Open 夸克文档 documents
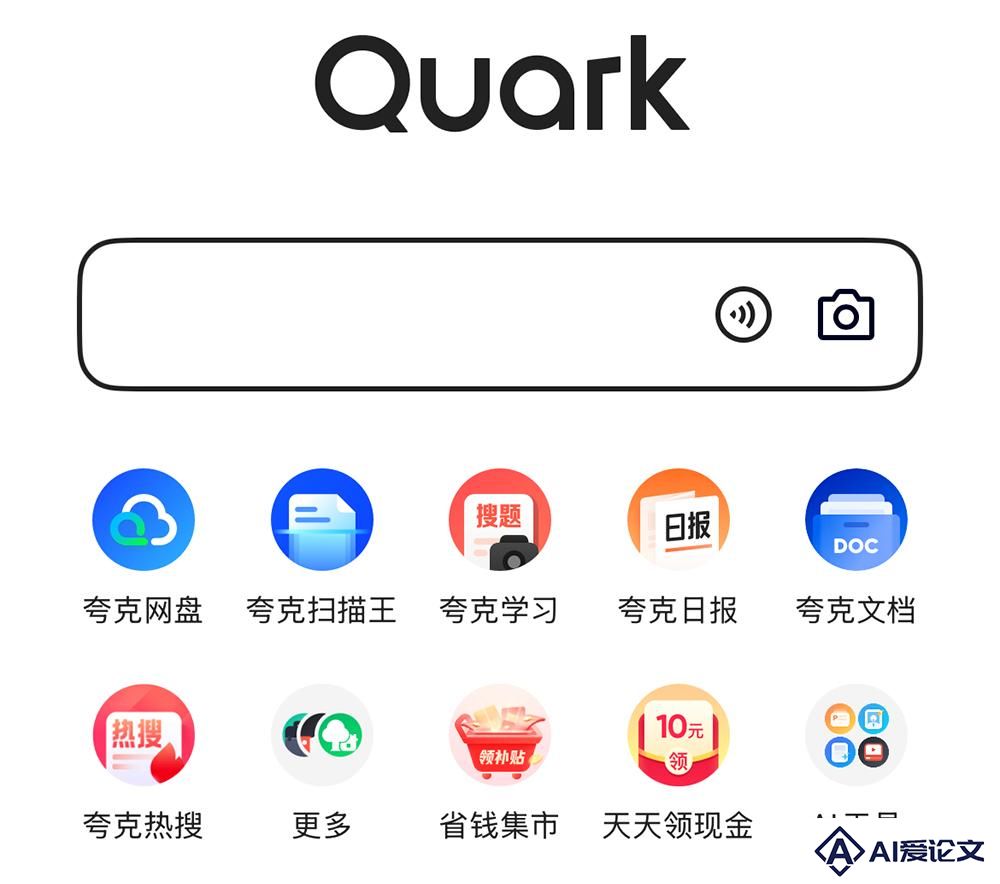Image resolution: width=1000 pixels, height=884 pixels. 856,520
